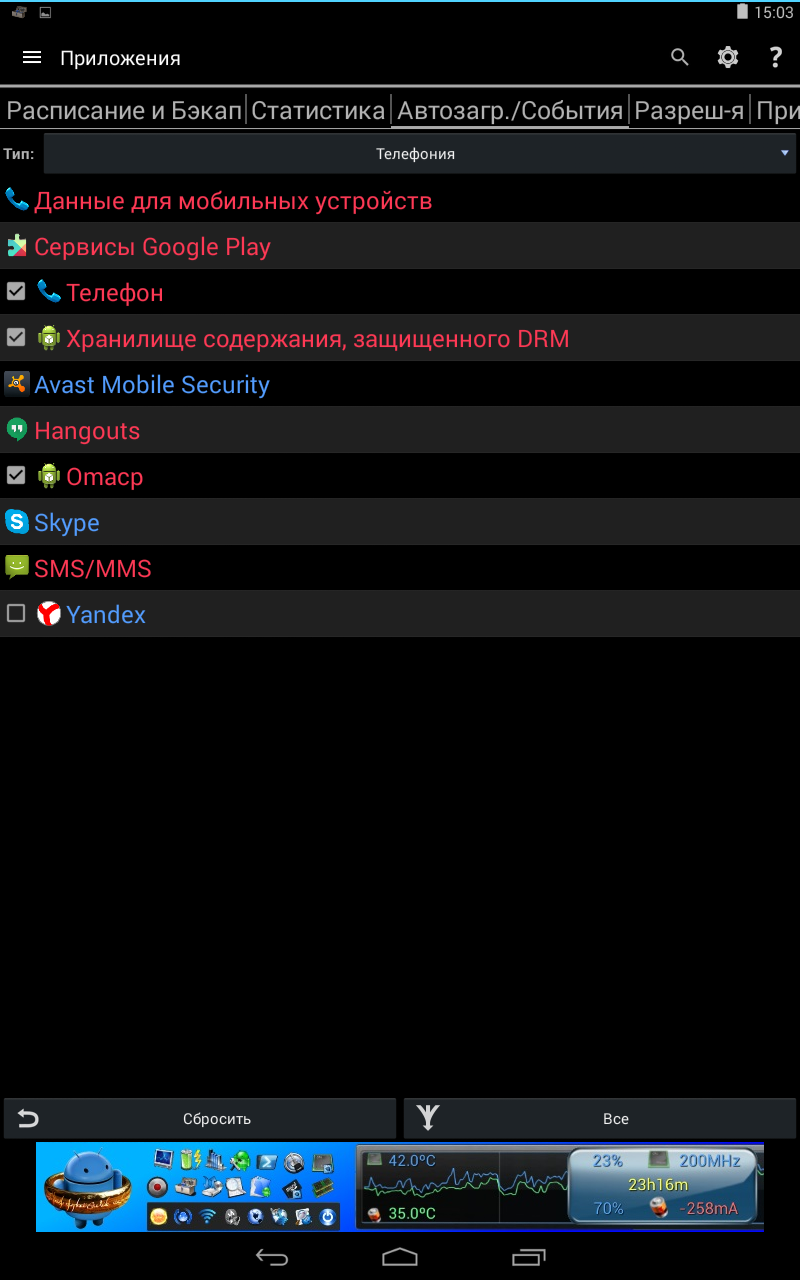Open the Skype row
800x1280 pixels.
67,523
